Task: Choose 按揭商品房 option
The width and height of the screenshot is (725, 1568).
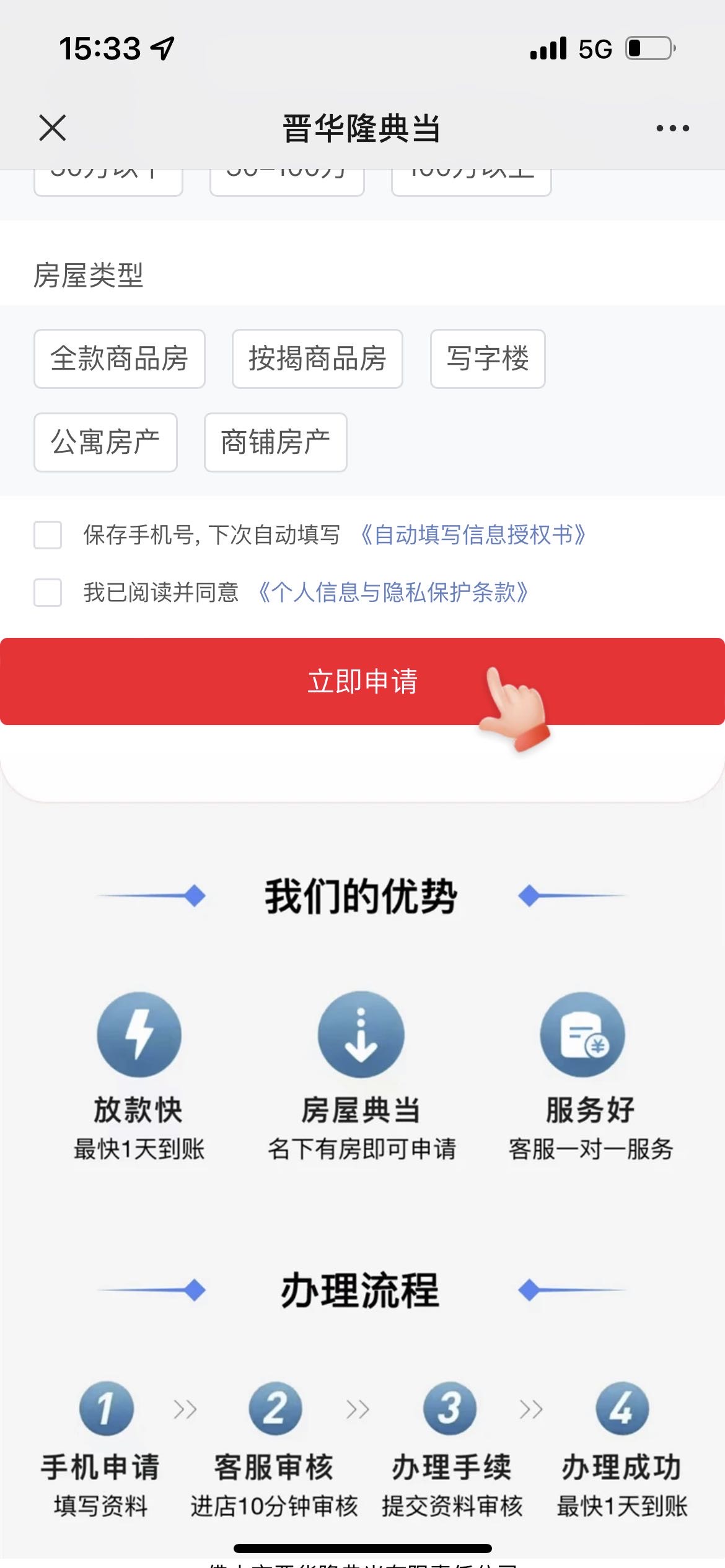Action: pos(317,359)
